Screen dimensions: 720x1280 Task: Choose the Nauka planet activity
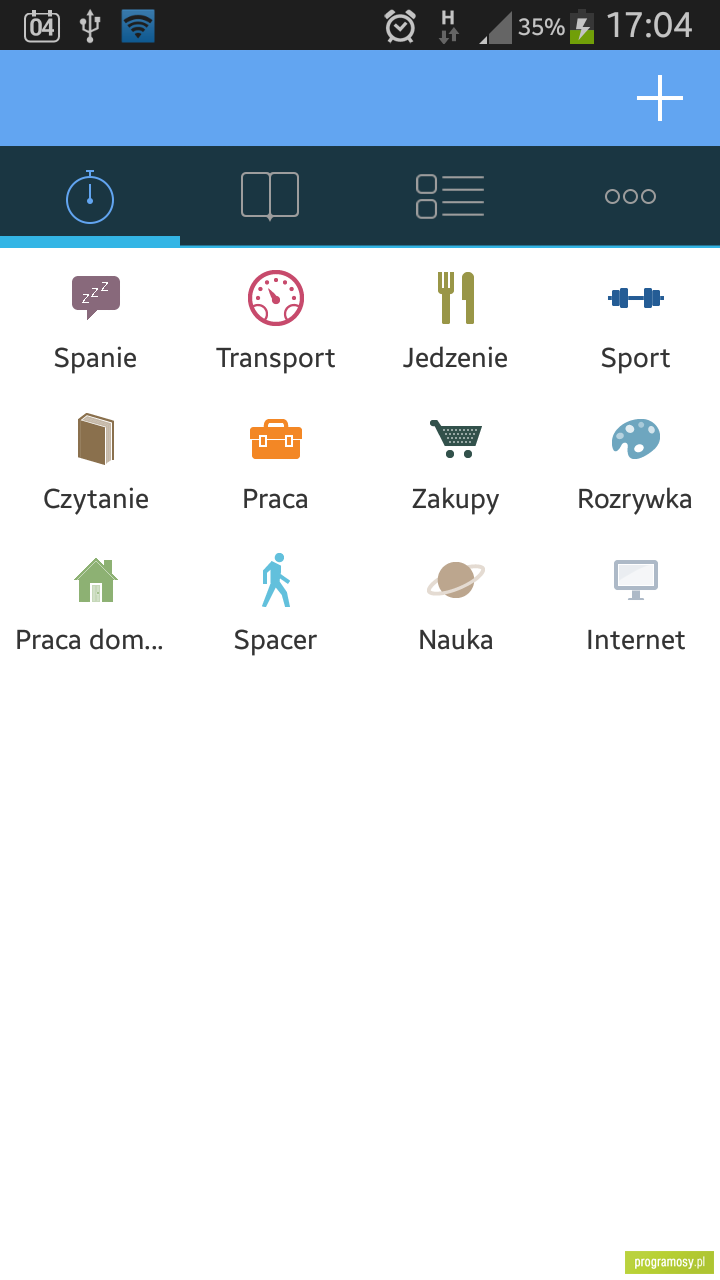coord(456,604)
